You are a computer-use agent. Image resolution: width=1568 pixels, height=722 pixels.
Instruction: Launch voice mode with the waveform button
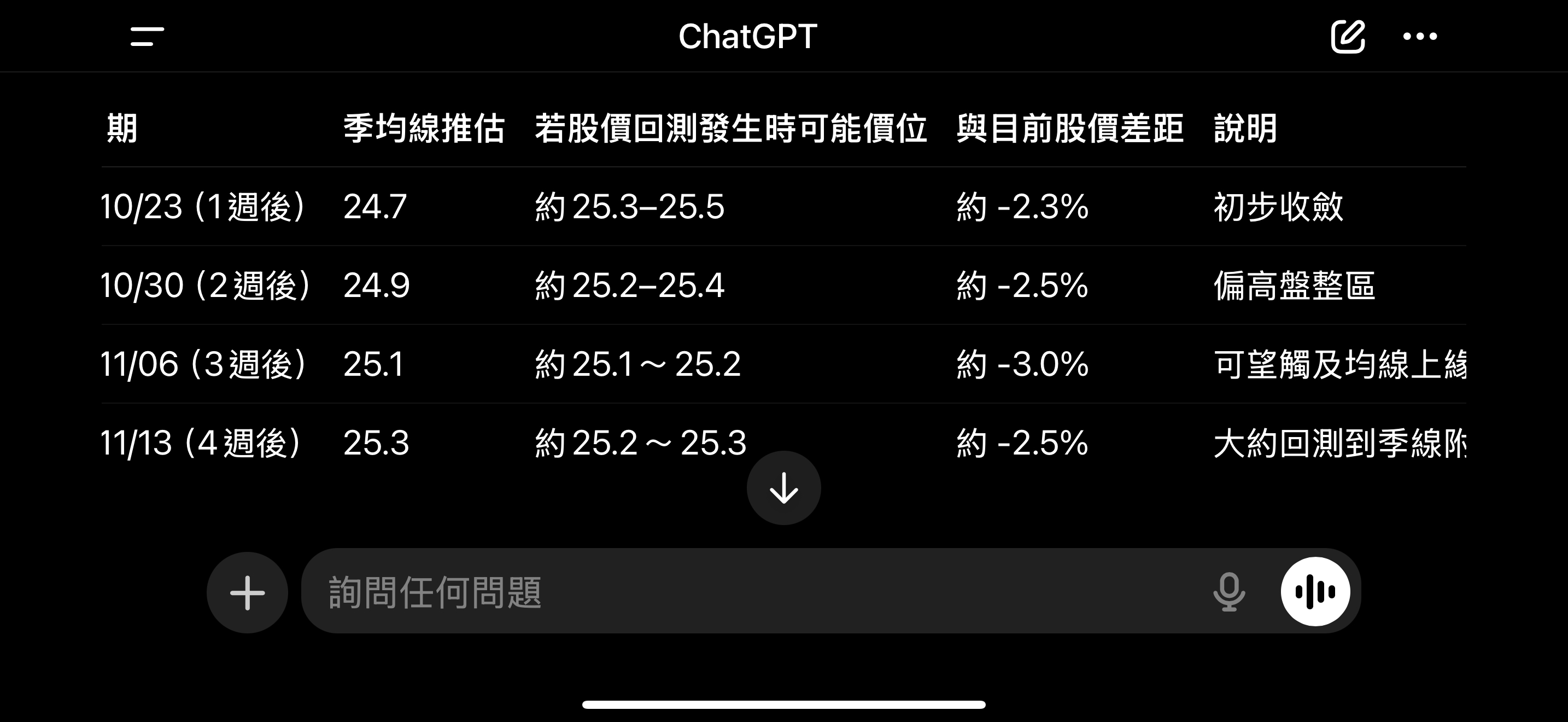coord(1315,592)
